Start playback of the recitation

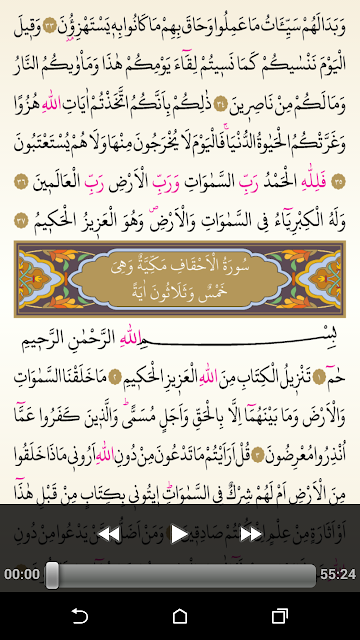point(179,534)
